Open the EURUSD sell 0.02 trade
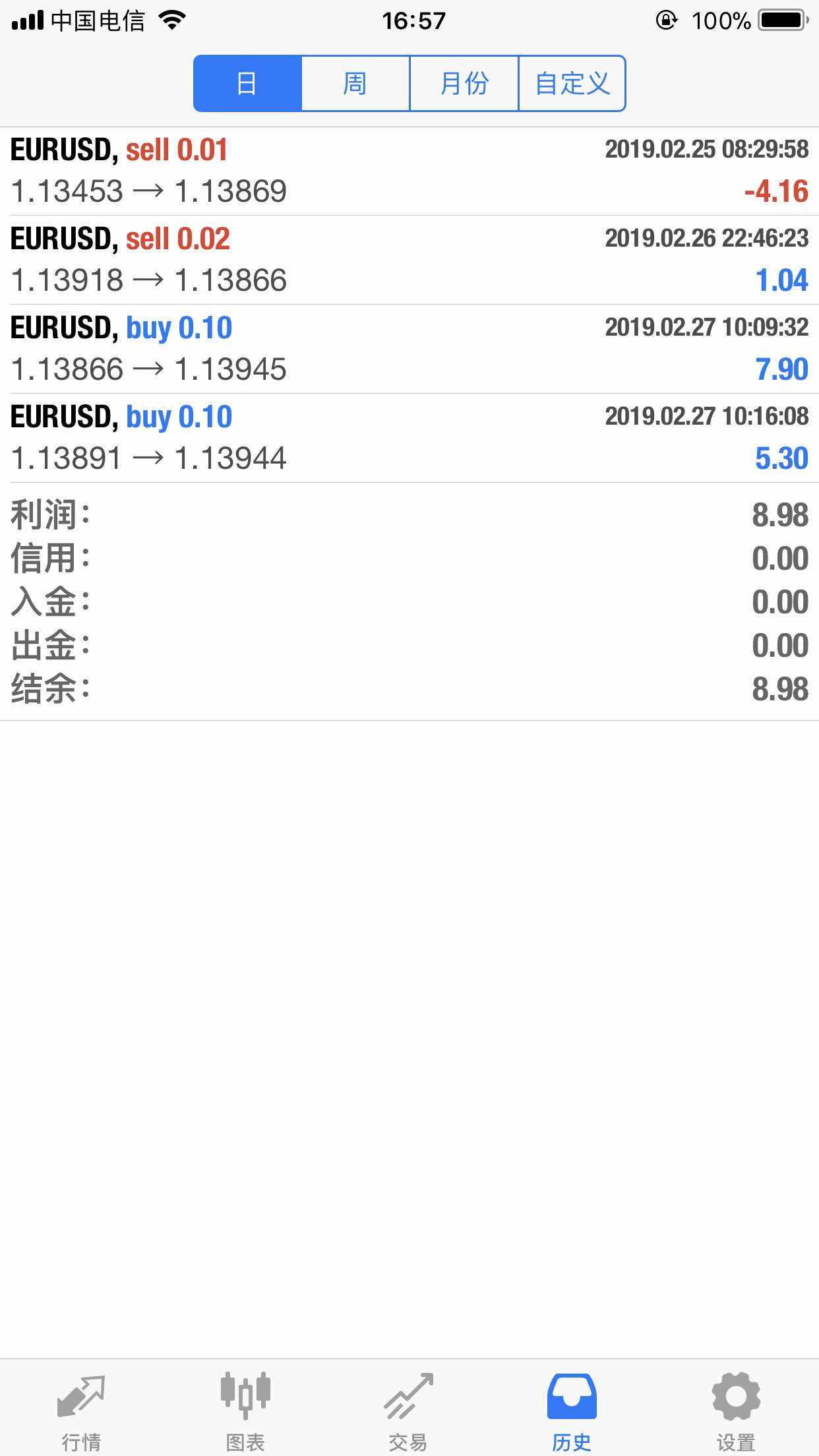 [x=409, y=260]
